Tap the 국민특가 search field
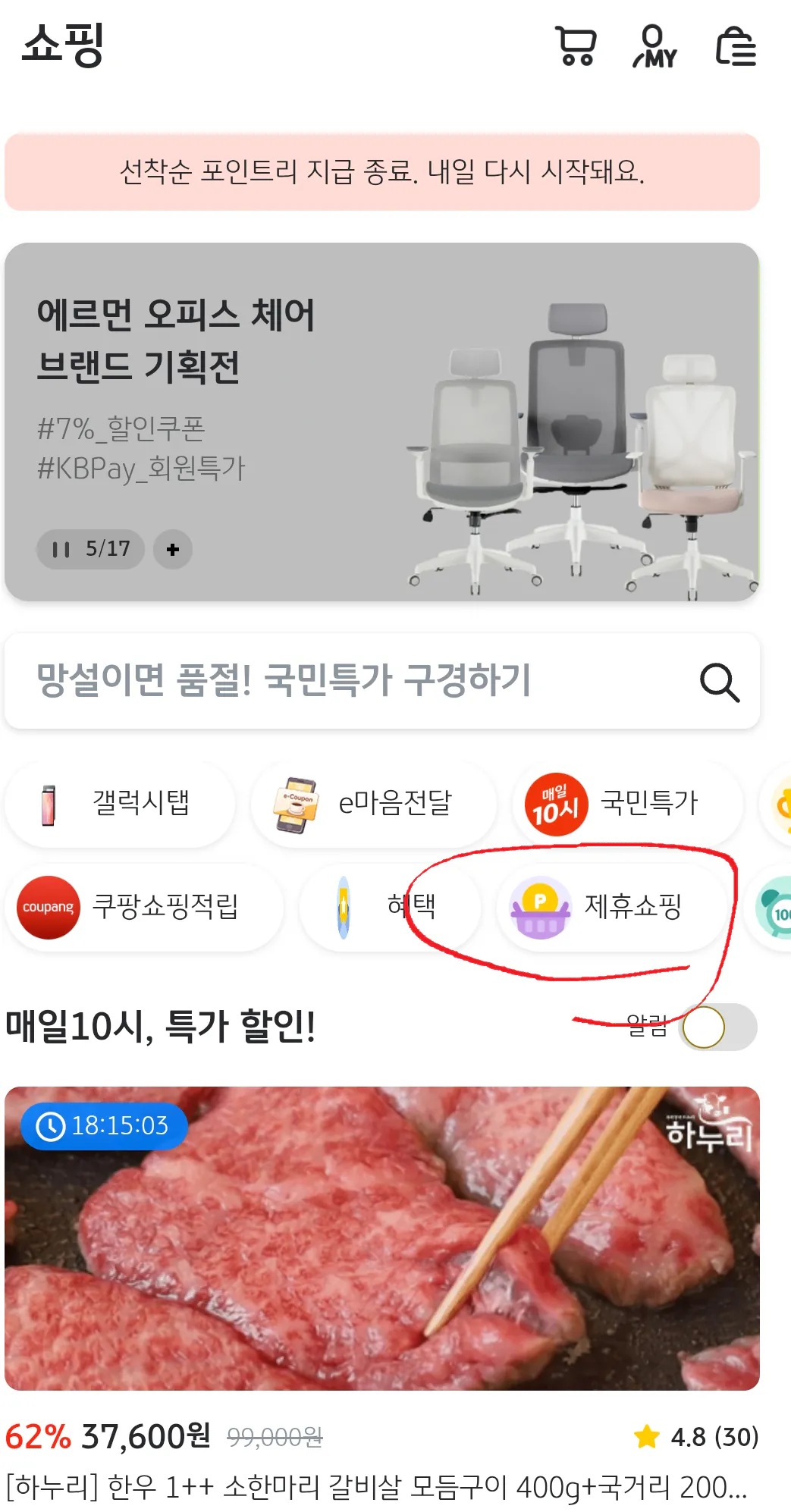Viewport: 791px width, 1512px height. pyautogui.click(x=341, y=680)
